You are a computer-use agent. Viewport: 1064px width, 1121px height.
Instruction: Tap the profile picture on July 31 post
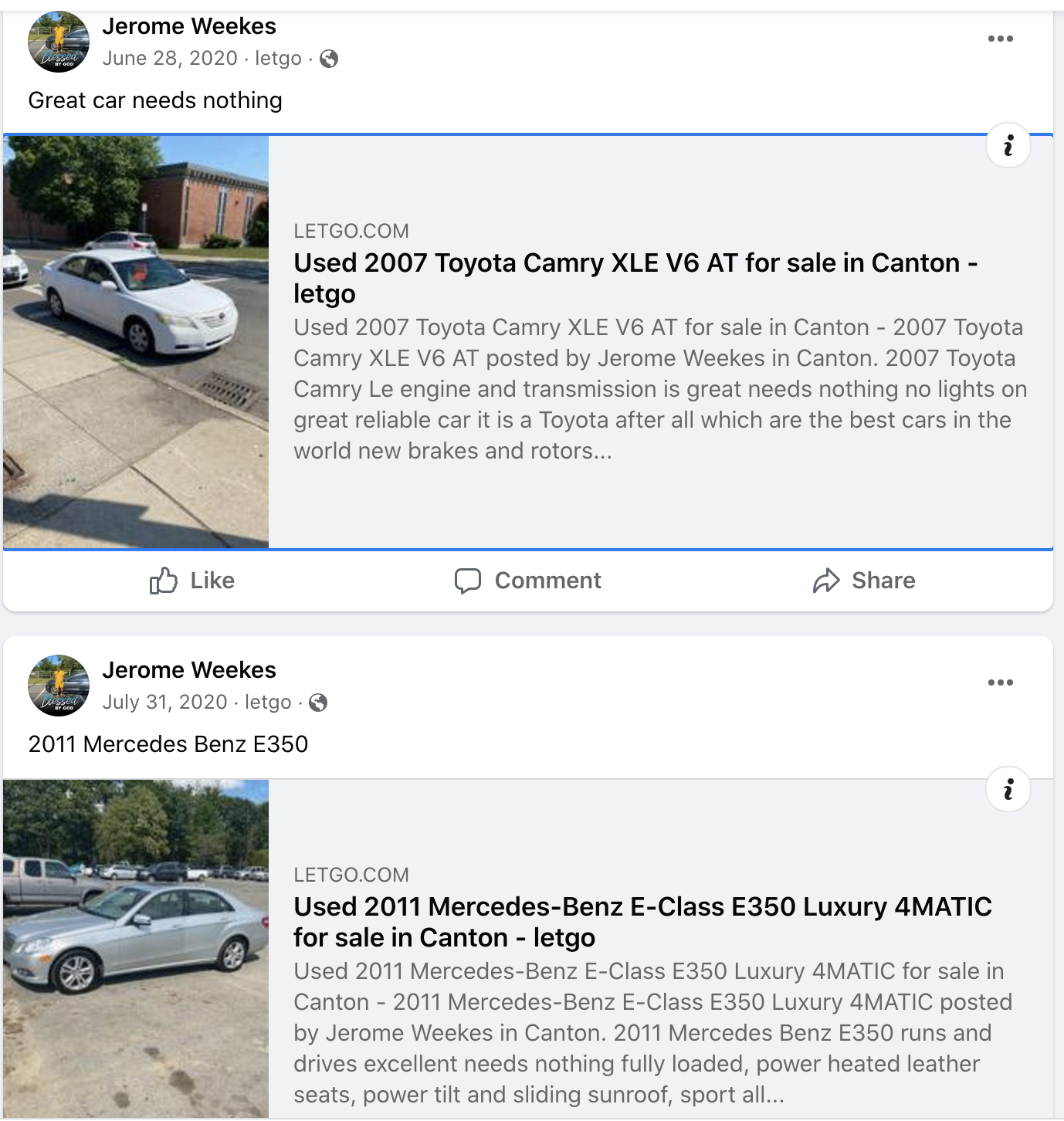click(x=59, y=686)
